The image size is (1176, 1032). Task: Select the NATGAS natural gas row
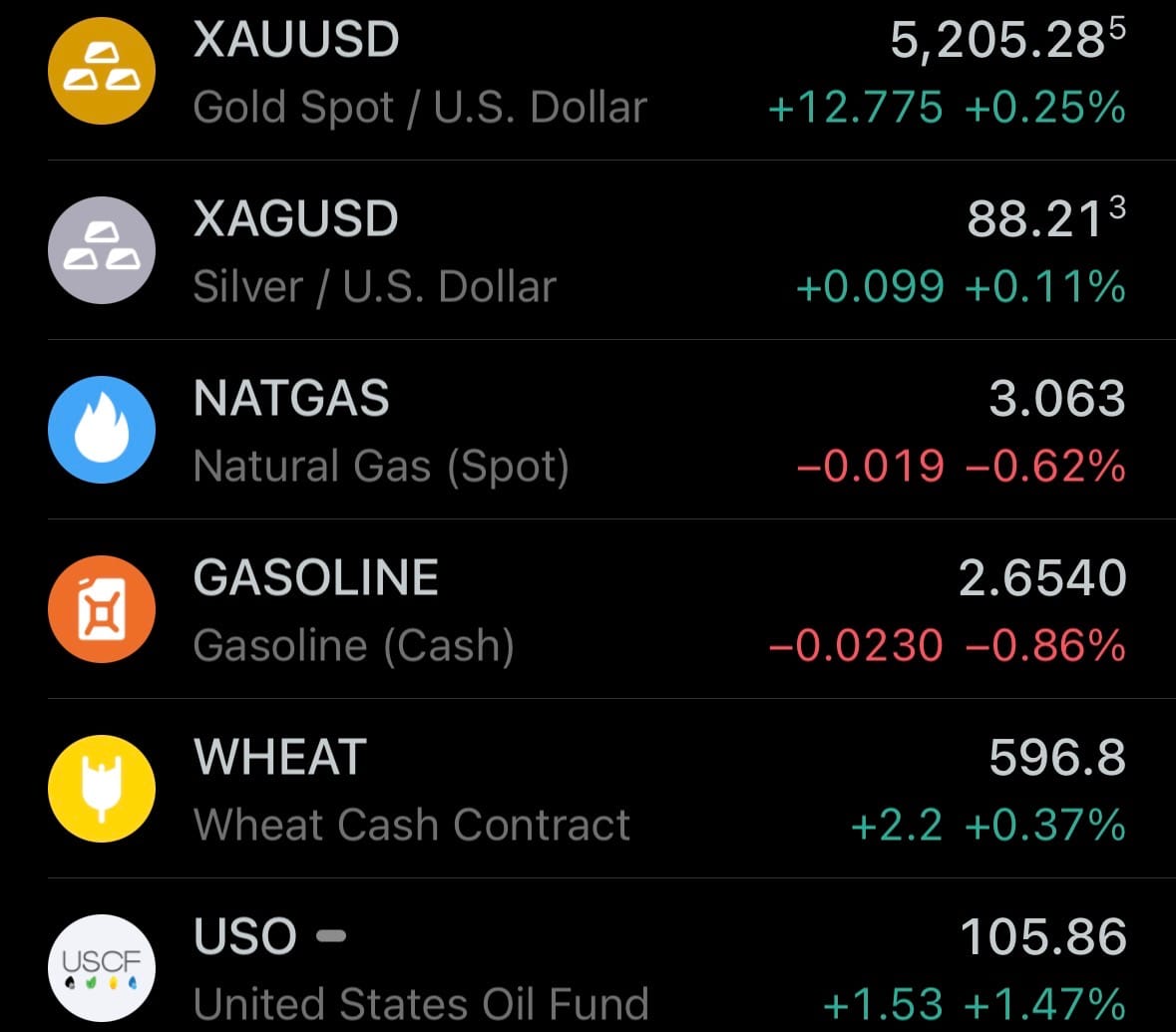coord(588,431)
